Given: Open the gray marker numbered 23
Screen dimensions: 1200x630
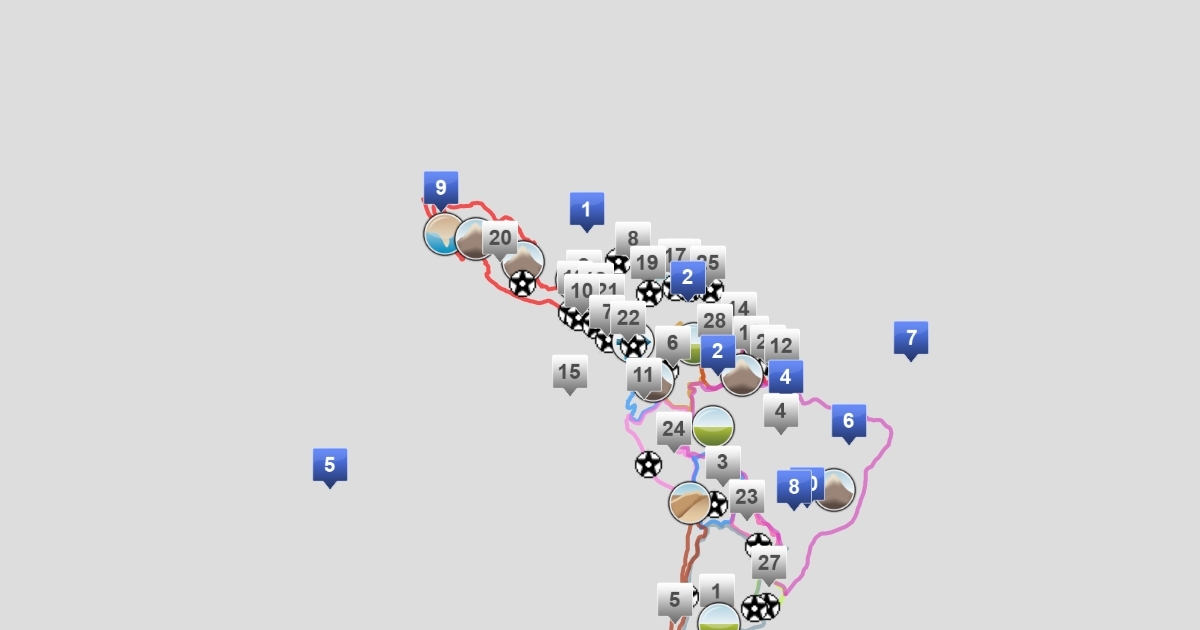Looking at the screenshot, I should tap(746, 497).
